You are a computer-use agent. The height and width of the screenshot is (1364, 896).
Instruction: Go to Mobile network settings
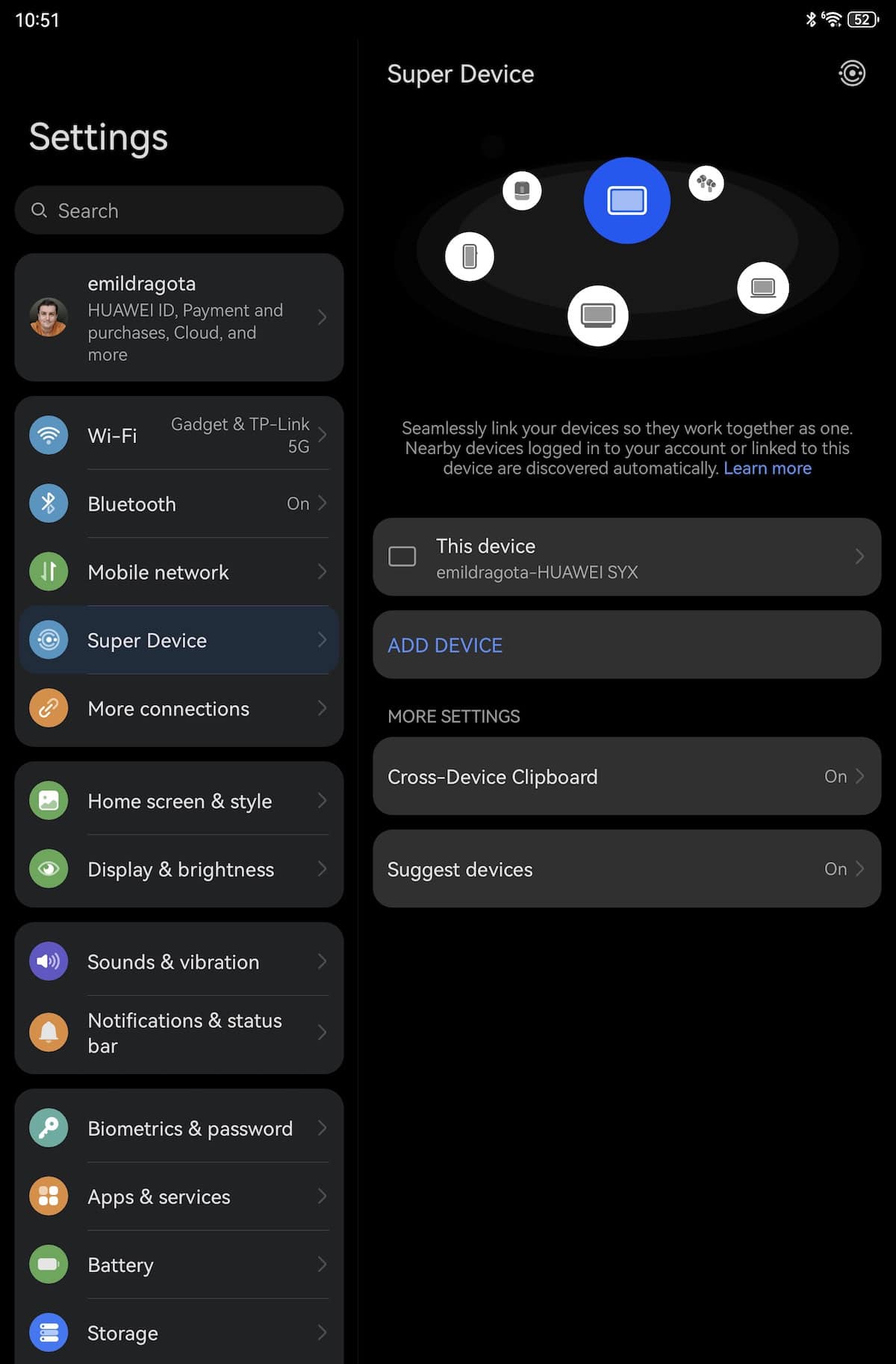tap(179, 572)
